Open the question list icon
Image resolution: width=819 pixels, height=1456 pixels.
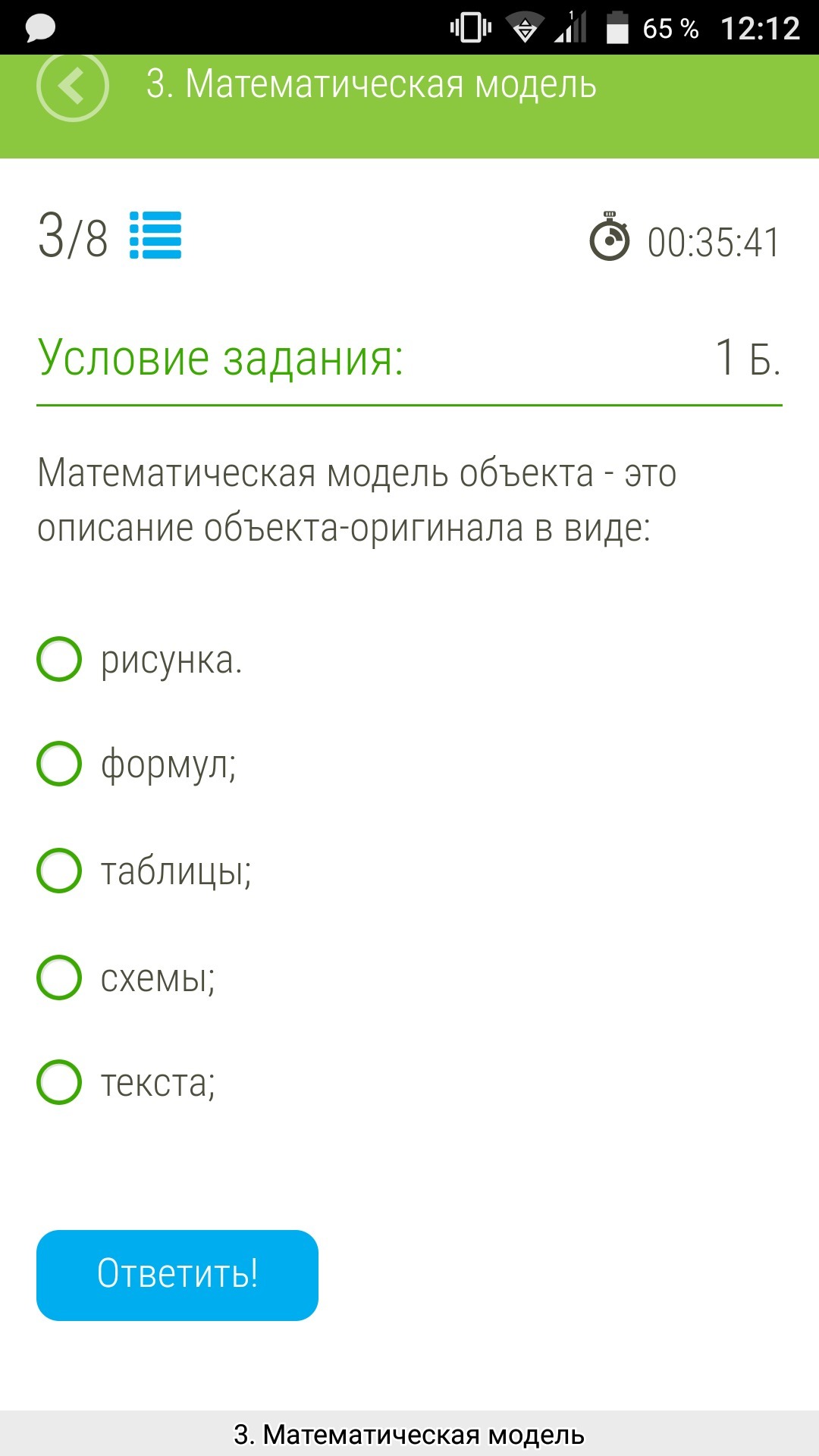pos(155,235)
